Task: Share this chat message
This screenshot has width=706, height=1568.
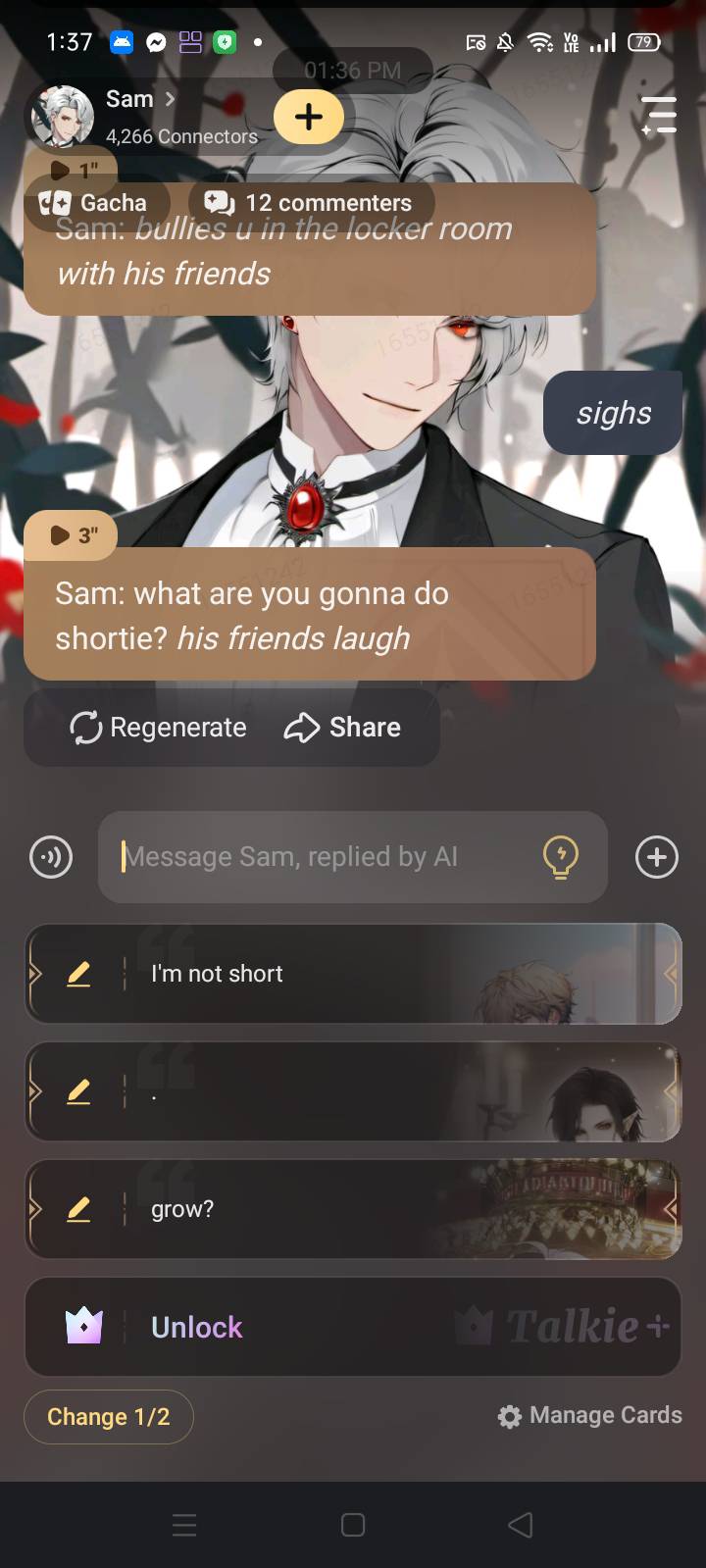Action: coord(342,728)
